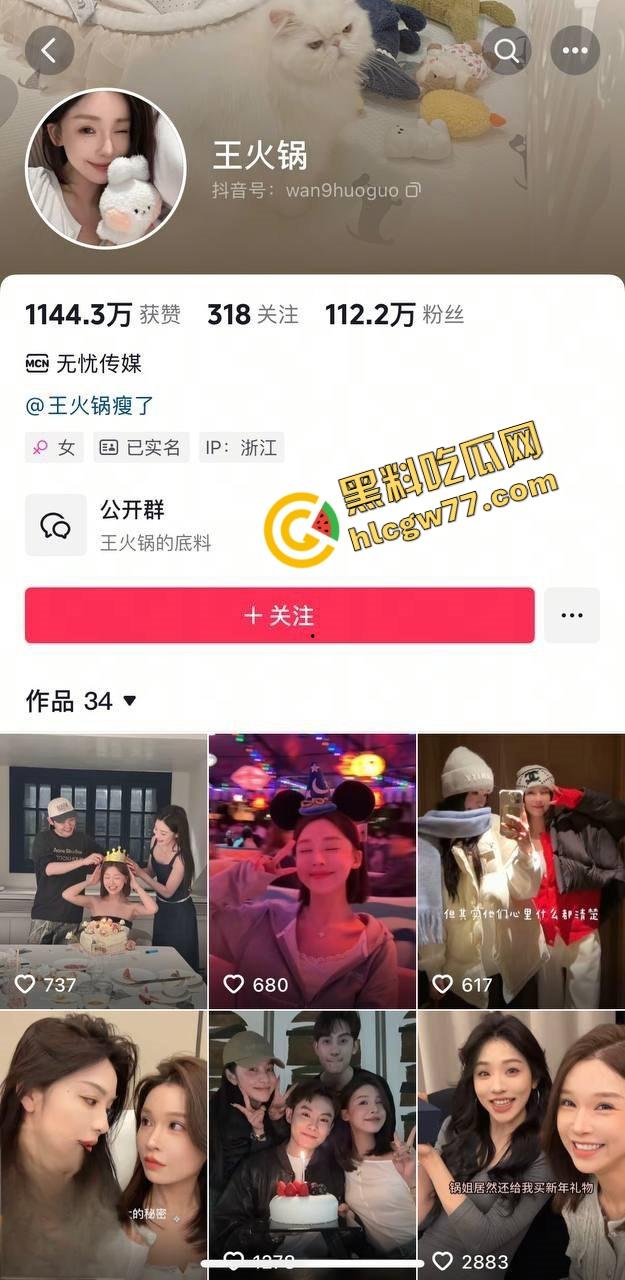Open the mirror selfie video with 617 likes
The width and height of the screenshot is (625, 1280).
click(x=521, y=870)
